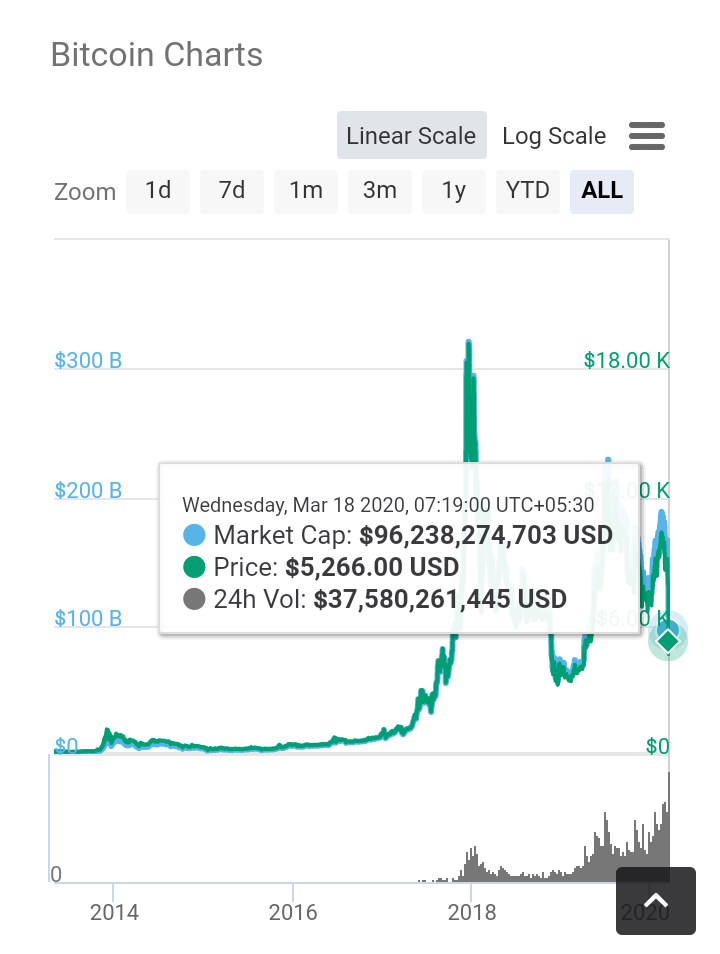Choose the 3m zoom range
The image size is (720, 954).
[x=380, y=191]
